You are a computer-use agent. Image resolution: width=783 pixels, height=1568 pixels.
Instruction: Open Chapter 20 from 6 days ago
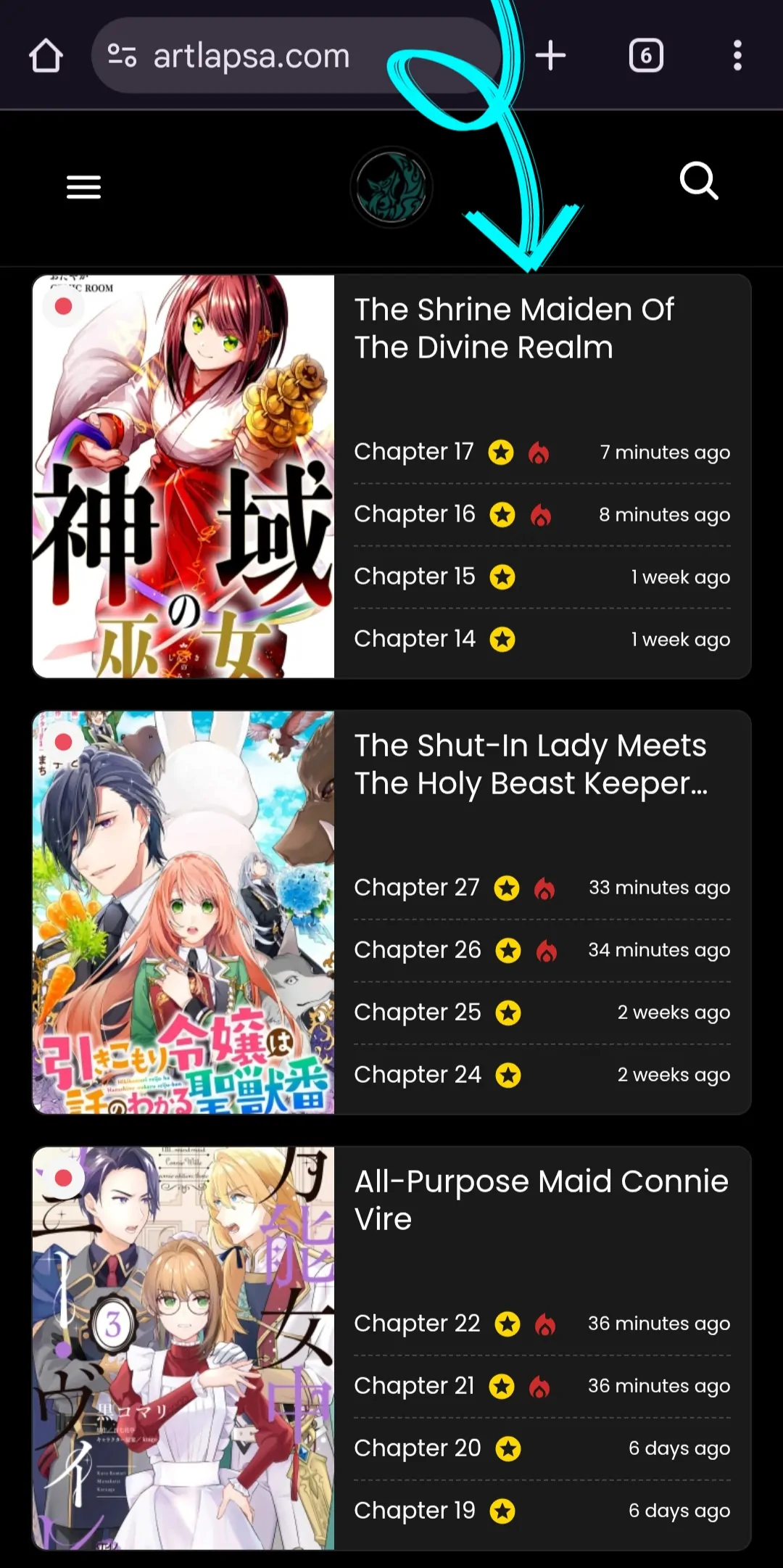[x=417, y=1448]
